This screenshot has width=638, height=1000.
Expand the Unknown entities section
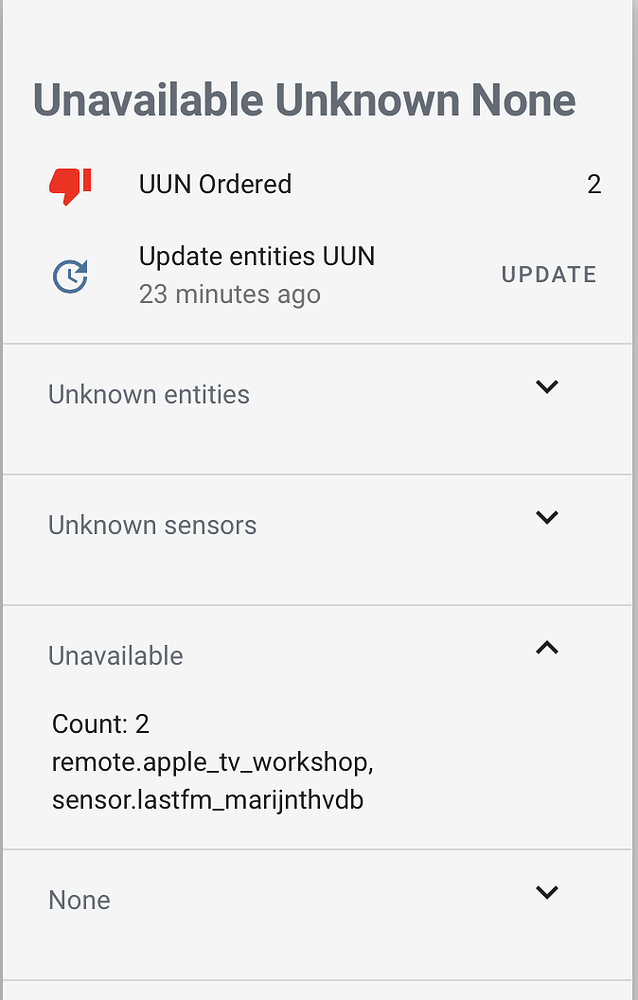[546, 387]
